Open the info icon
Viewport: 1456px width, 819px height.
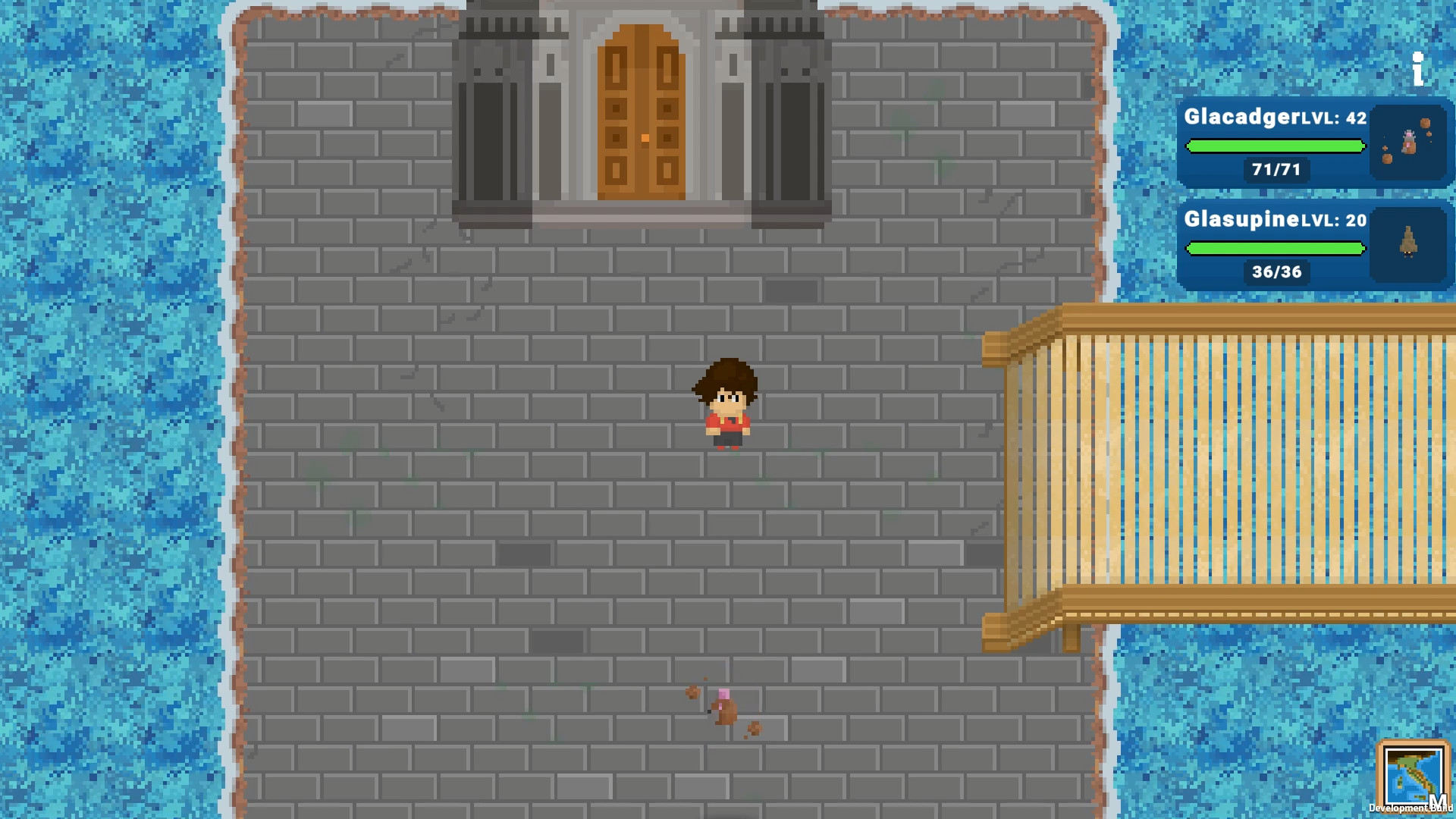(1418, 69)
